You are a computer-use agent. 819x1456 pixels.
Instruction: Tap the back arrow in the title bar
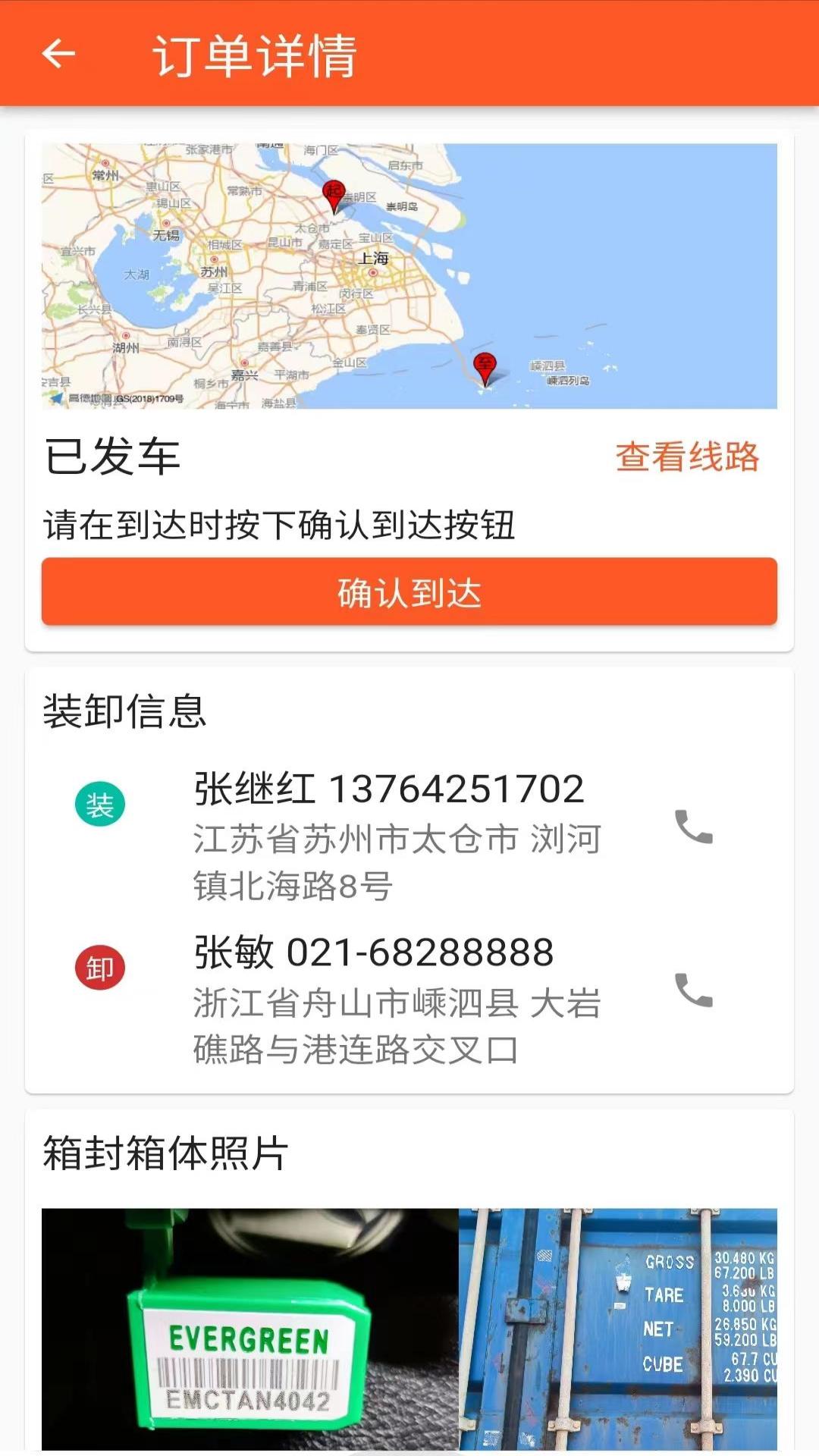click(57, 55)
